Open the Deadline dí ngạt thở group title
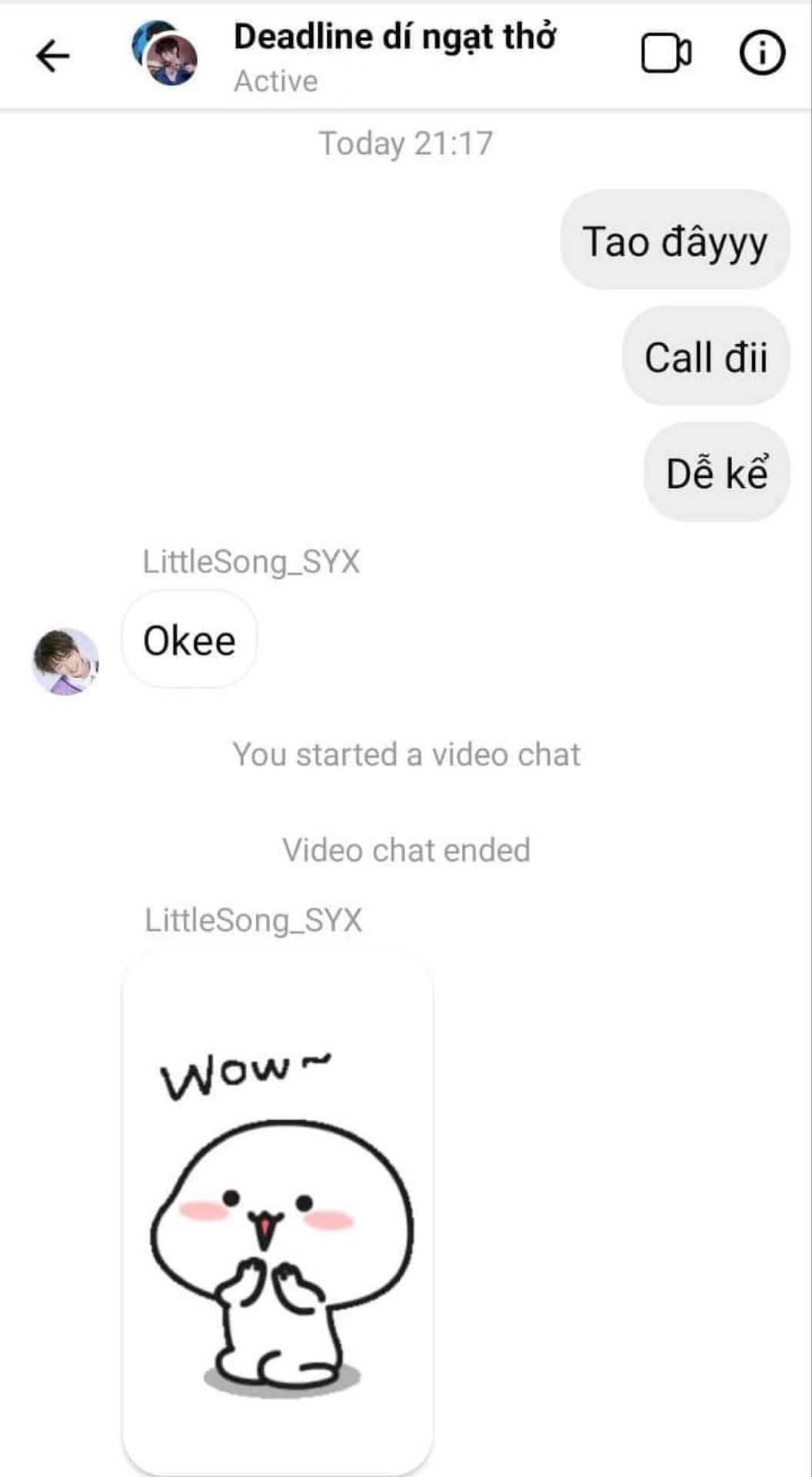Viewport: 812px width, 1477px height. click(x=394, y=37)
